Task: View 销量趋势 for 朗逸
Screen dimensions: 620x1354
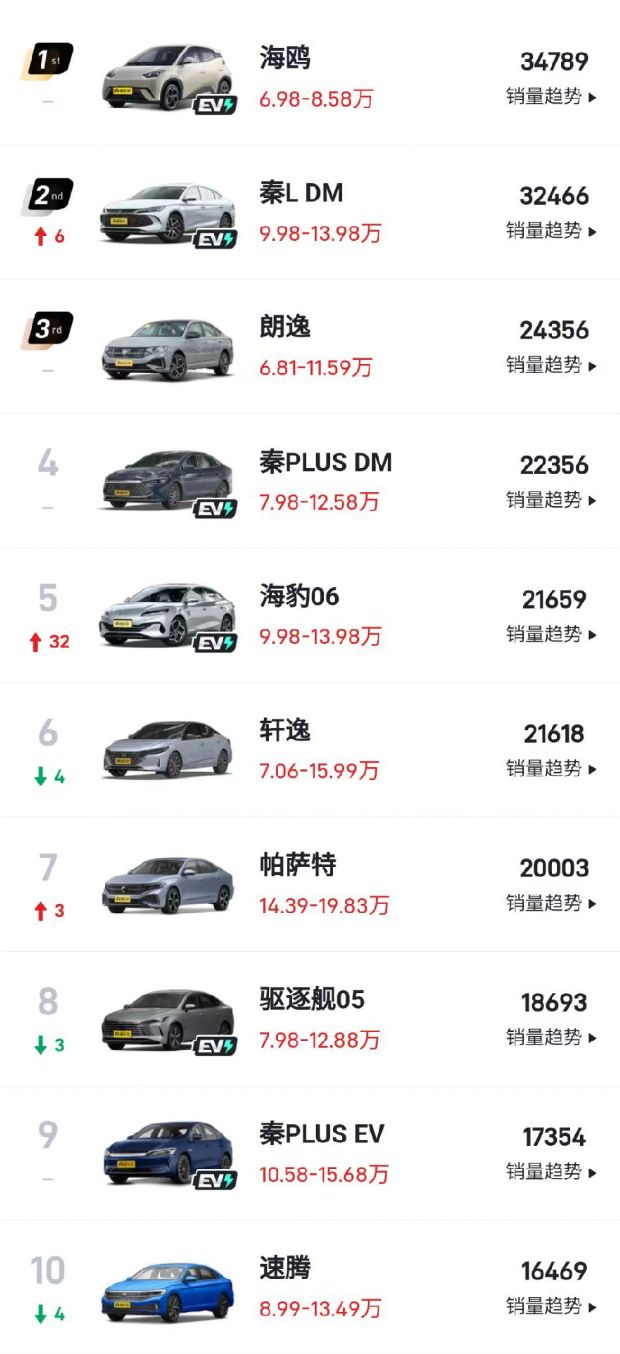Action: click(x=551, y=366)
